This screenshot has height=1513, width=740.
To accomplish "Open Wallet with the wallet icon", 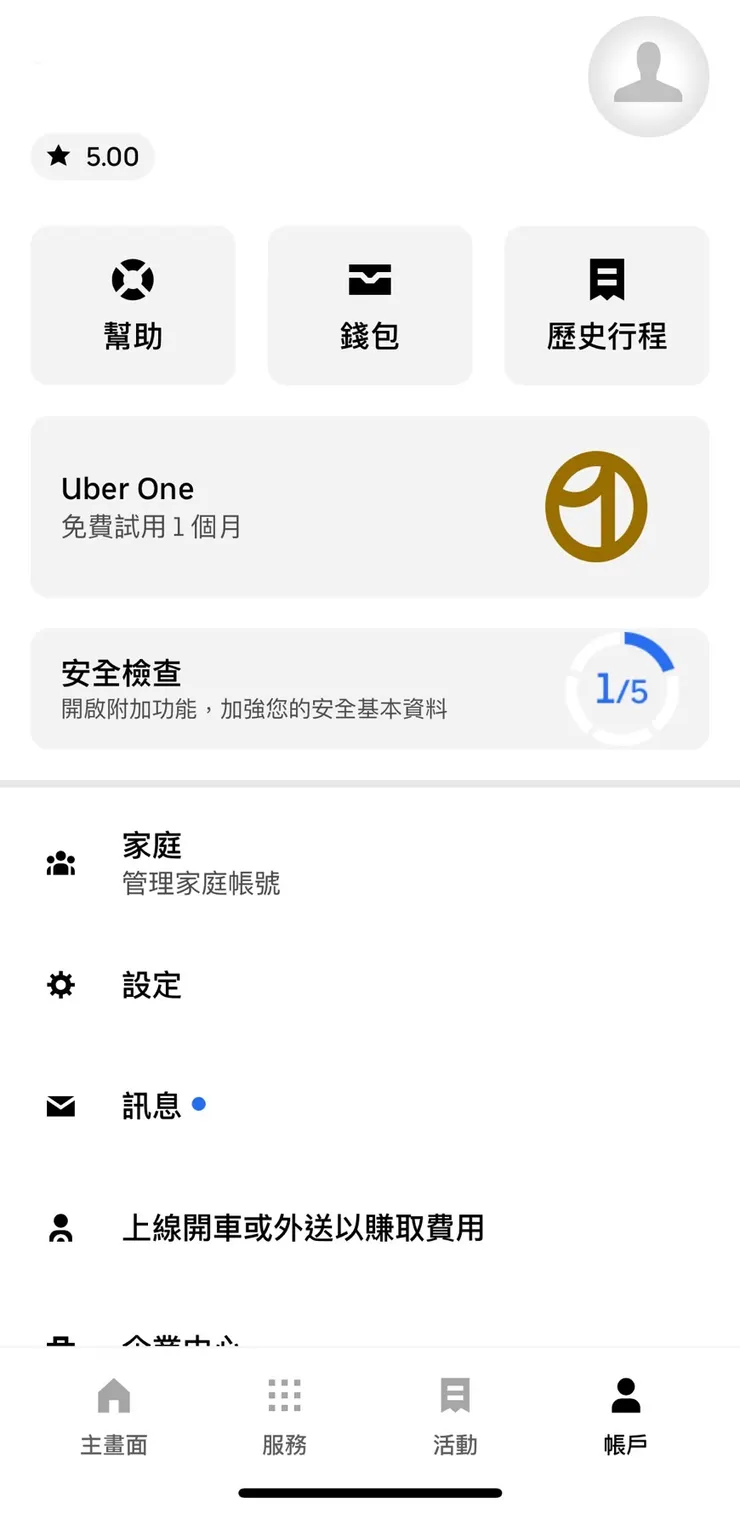I will (x=369, y=278).
